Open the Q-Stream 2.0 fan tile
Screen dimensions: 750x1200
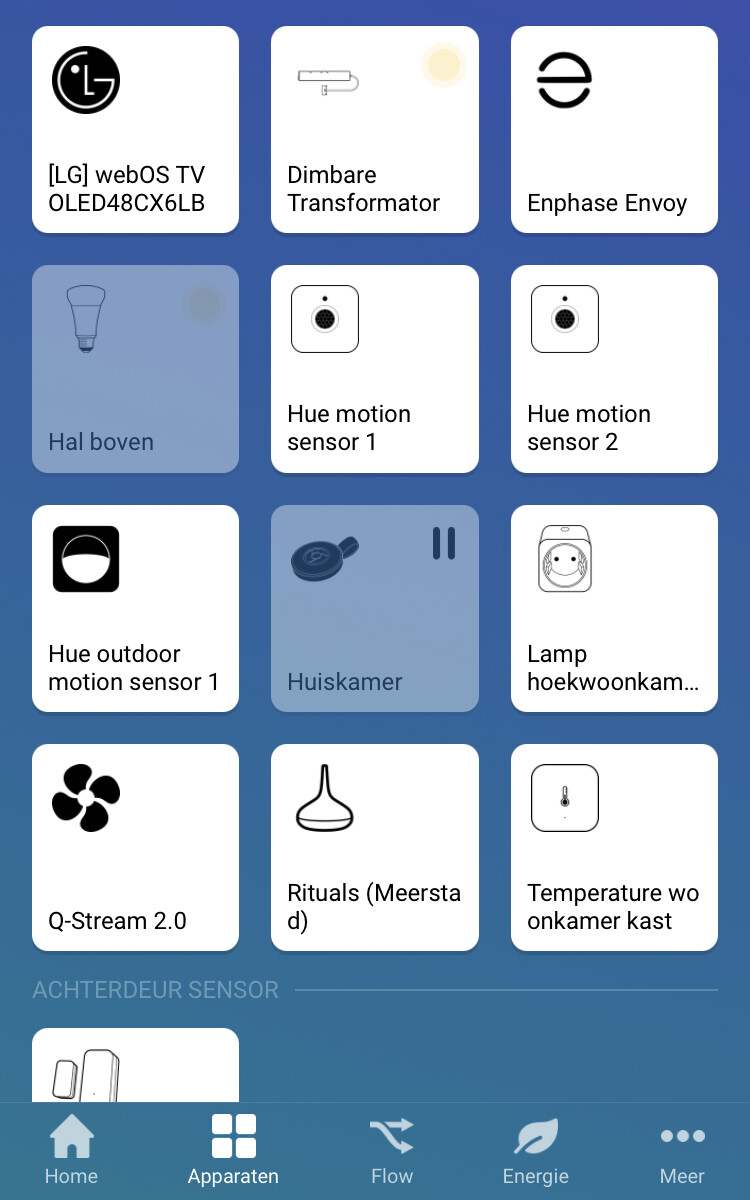click(x=135, y=847)
